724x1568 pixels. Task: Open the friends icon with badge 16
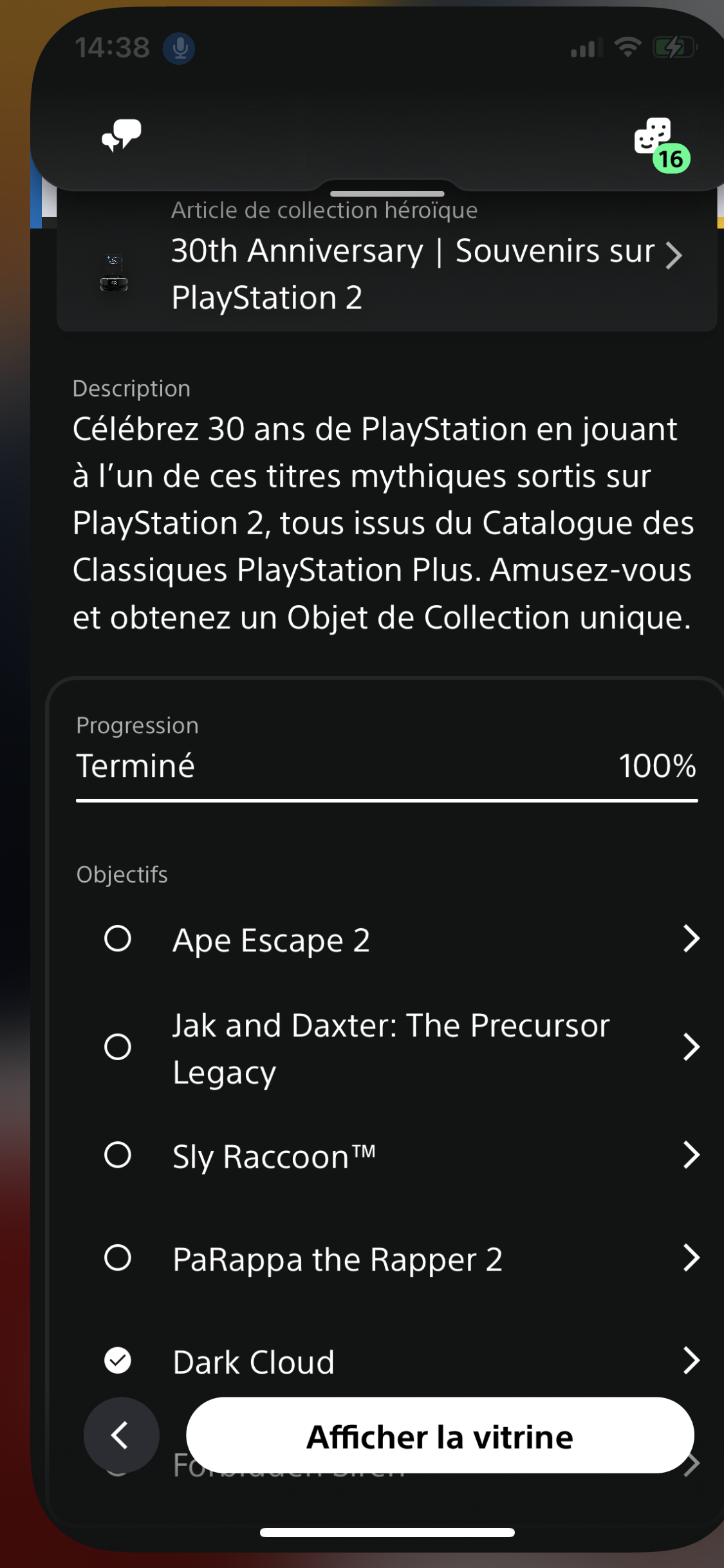point(658,140)
